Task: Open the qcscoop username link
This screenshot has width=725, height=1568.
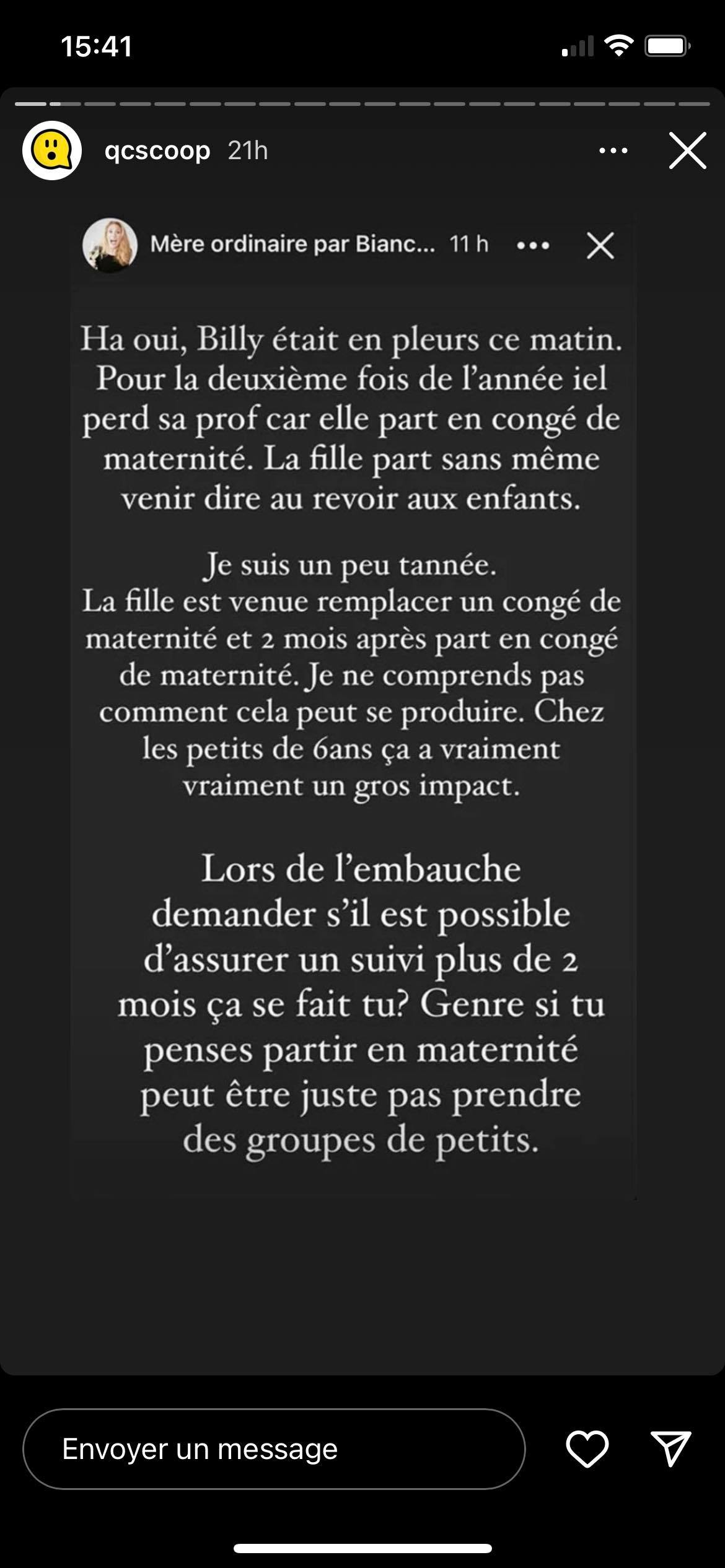Action: coord(157,150)
